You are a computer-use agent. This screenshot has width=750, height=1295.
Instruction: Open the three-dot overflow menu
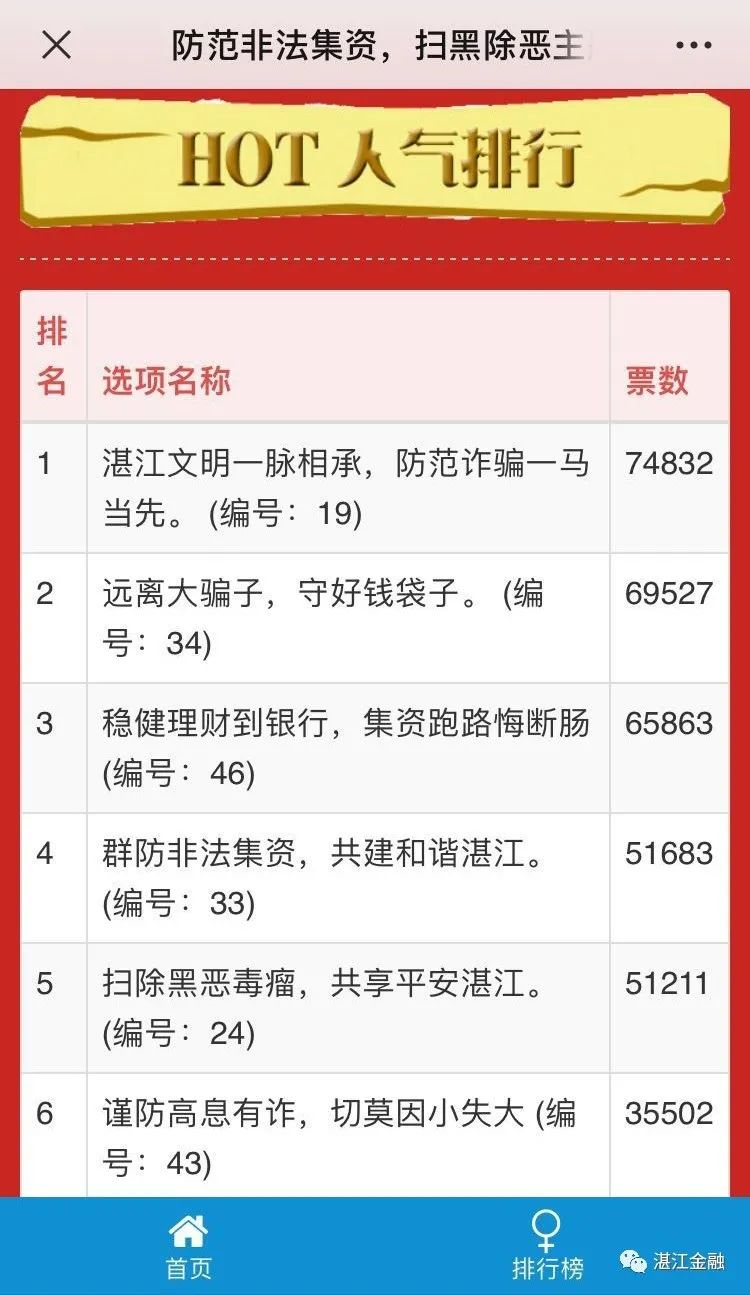tap(693, 45)
